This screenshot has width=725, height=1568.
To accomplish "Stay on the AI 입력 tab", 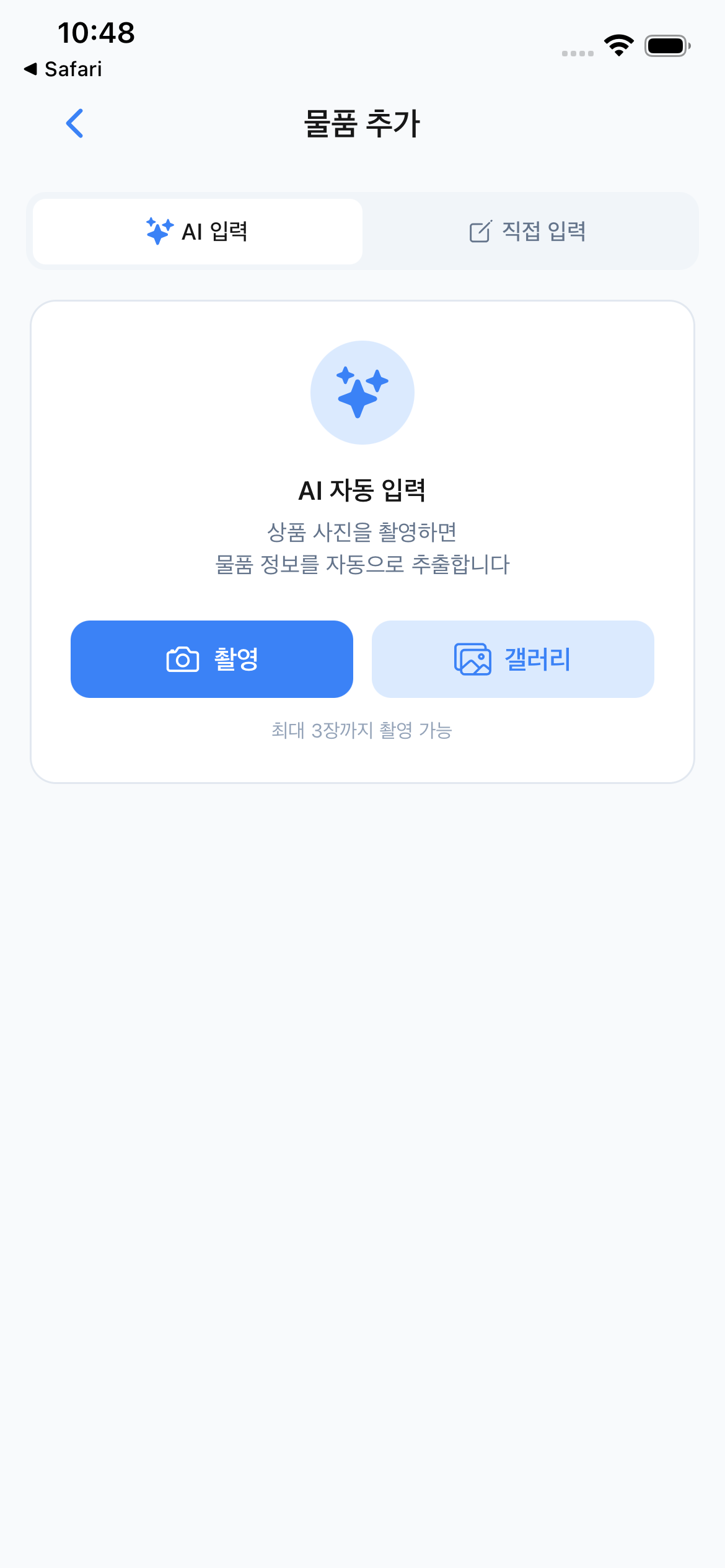I will pos(196,230).
